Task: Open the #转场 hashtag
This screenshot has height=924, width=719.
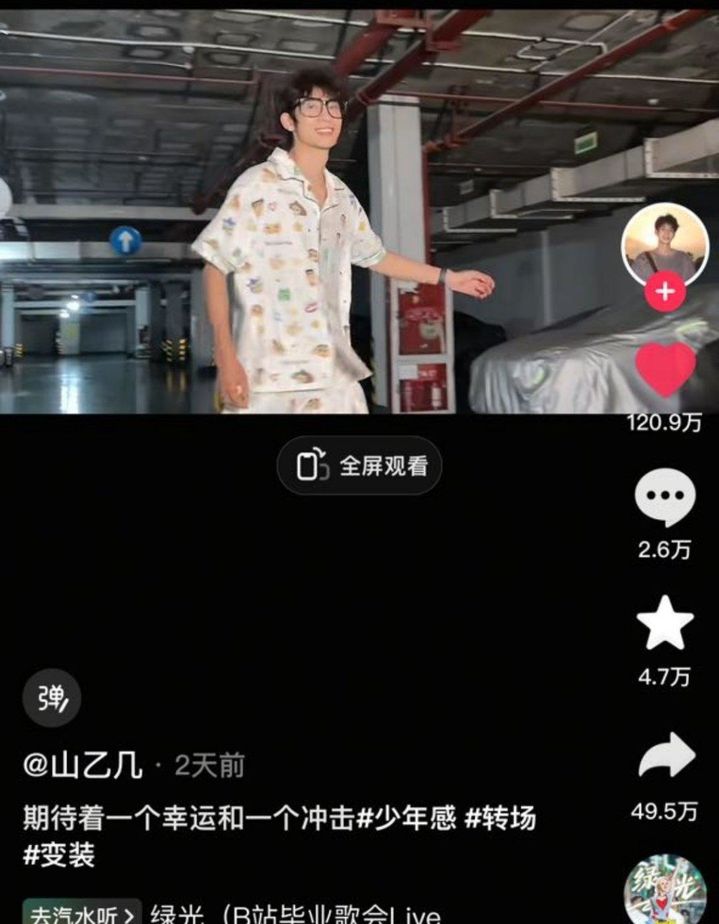Action: click(x=499, y=818)
